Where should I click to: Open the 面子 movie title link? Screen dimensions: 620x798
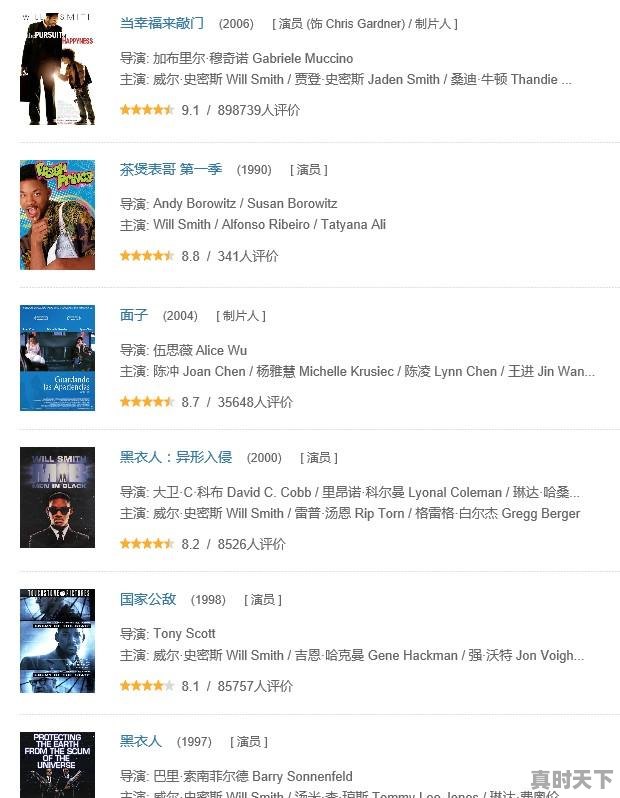[x=134, y=315]
